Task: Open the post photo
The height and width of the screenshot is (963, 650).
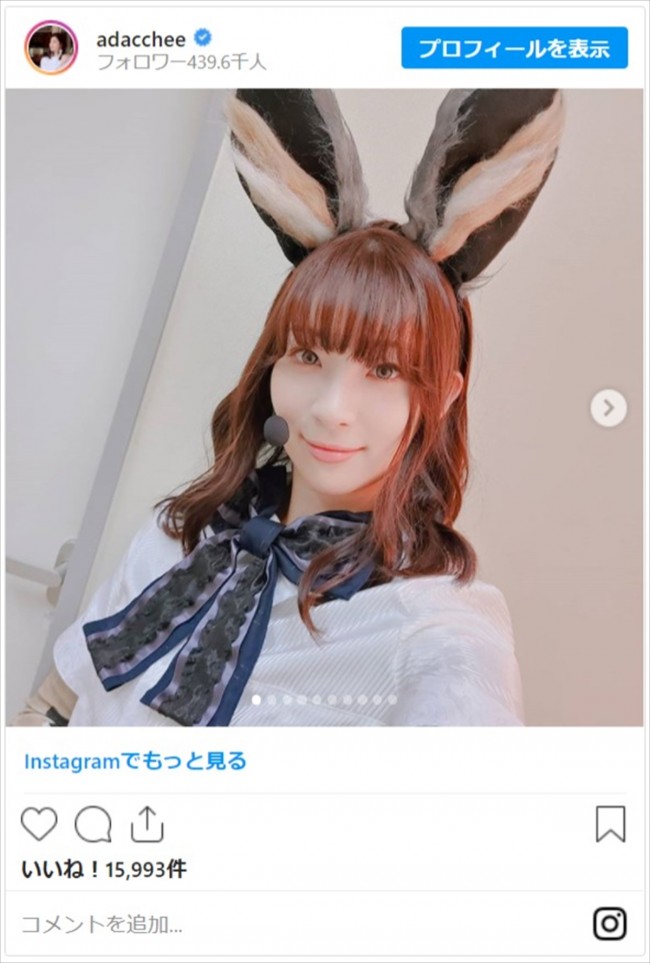Action: point(324,407)
